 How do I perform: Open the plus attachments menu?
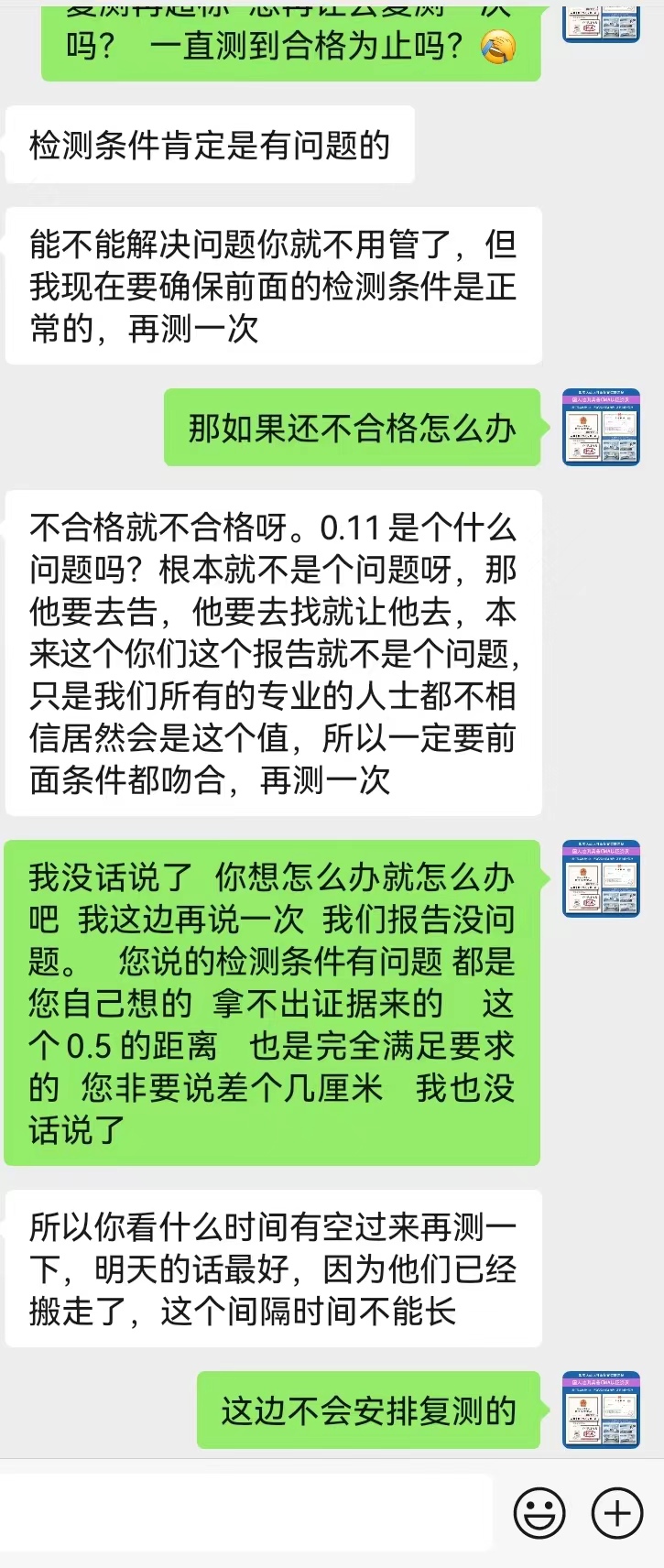pos(617,1513)
